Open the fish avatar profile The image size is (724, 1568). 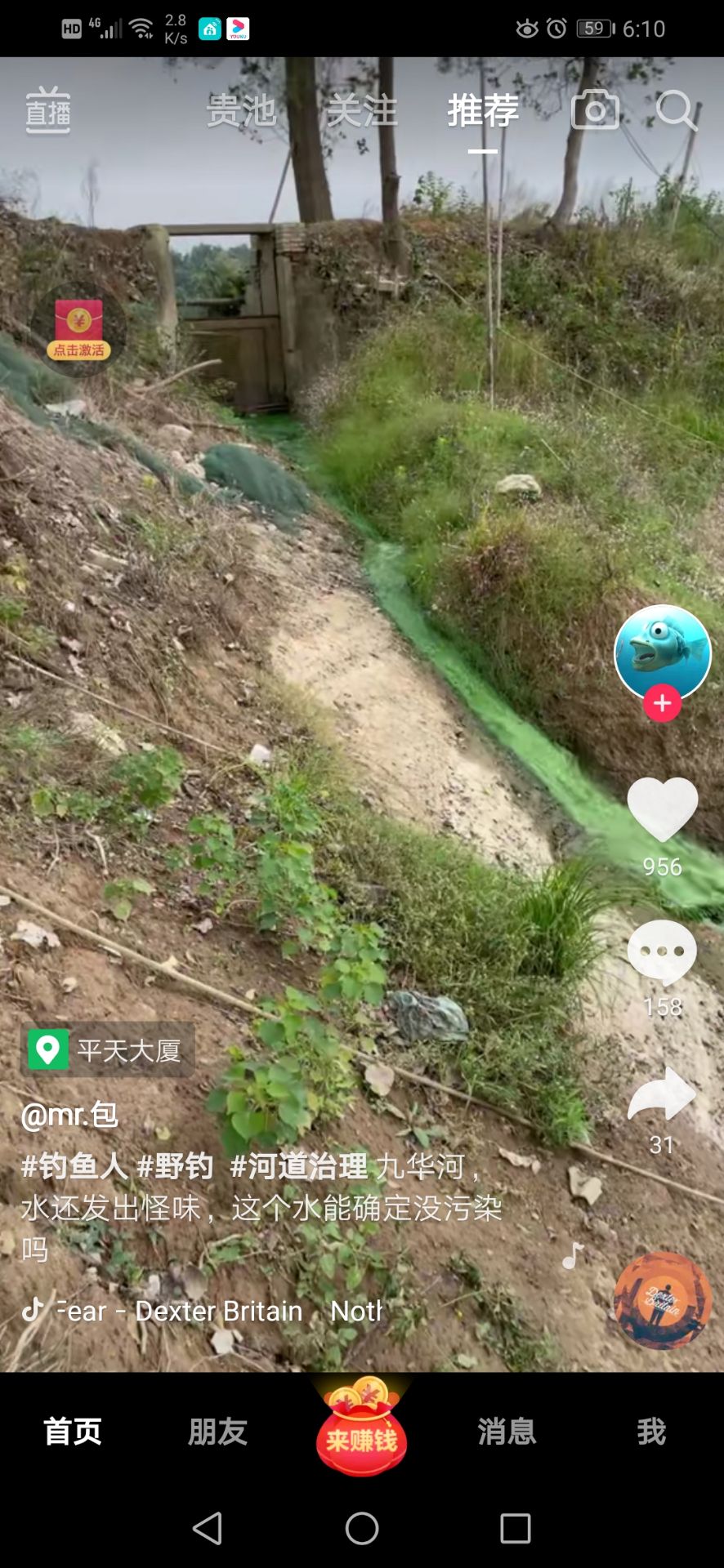[x=662, y=652]
